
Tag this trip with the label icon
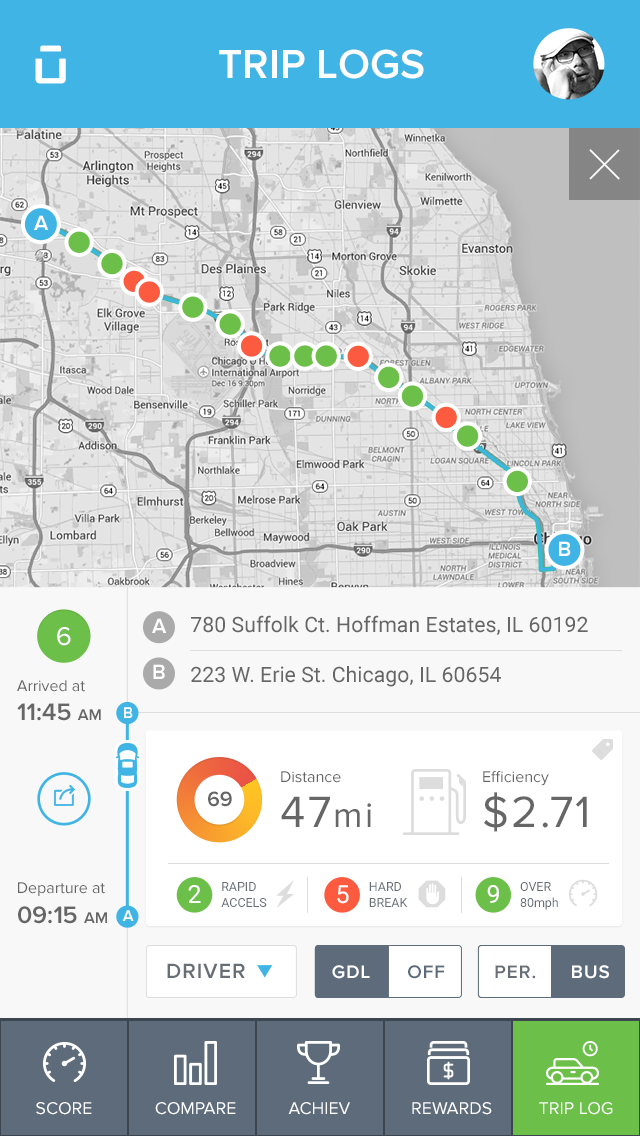(602, 750)
